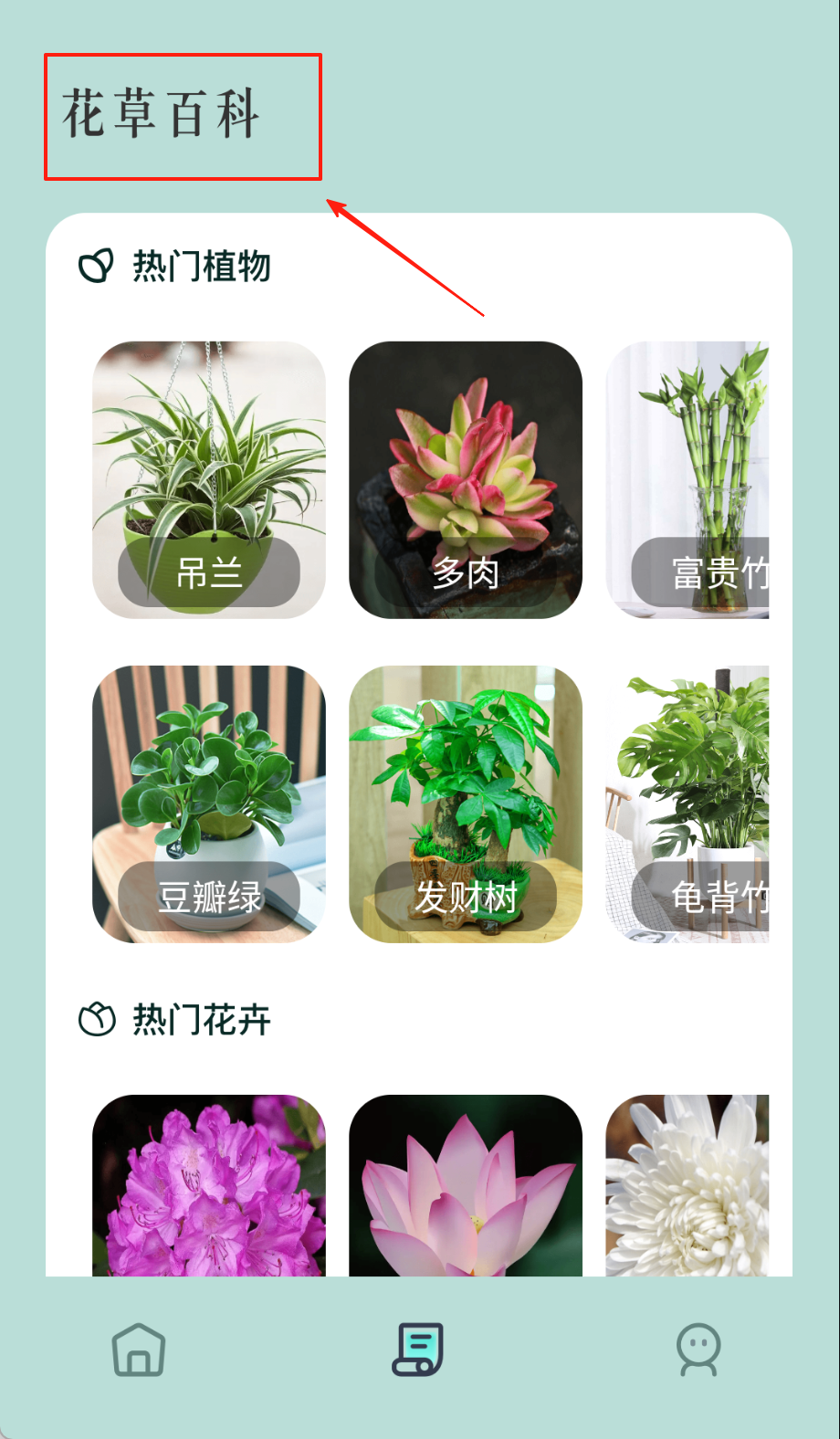Select the encyclopedia scroll tab
Viewport: 840px width, 1439px height.
pos(419,1349)
